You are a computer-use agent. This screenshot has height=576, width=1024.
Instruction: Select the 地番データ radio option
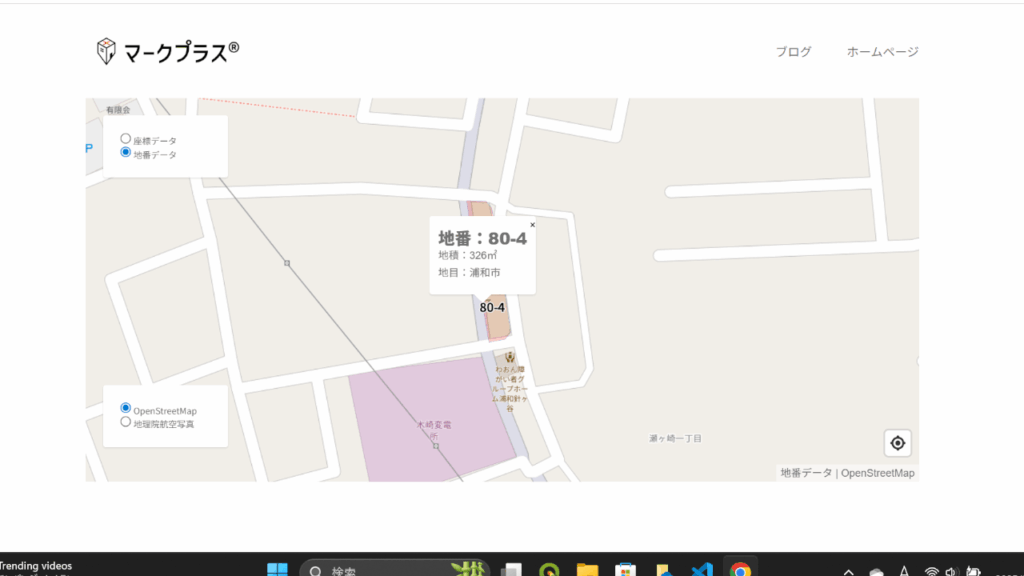126,153
